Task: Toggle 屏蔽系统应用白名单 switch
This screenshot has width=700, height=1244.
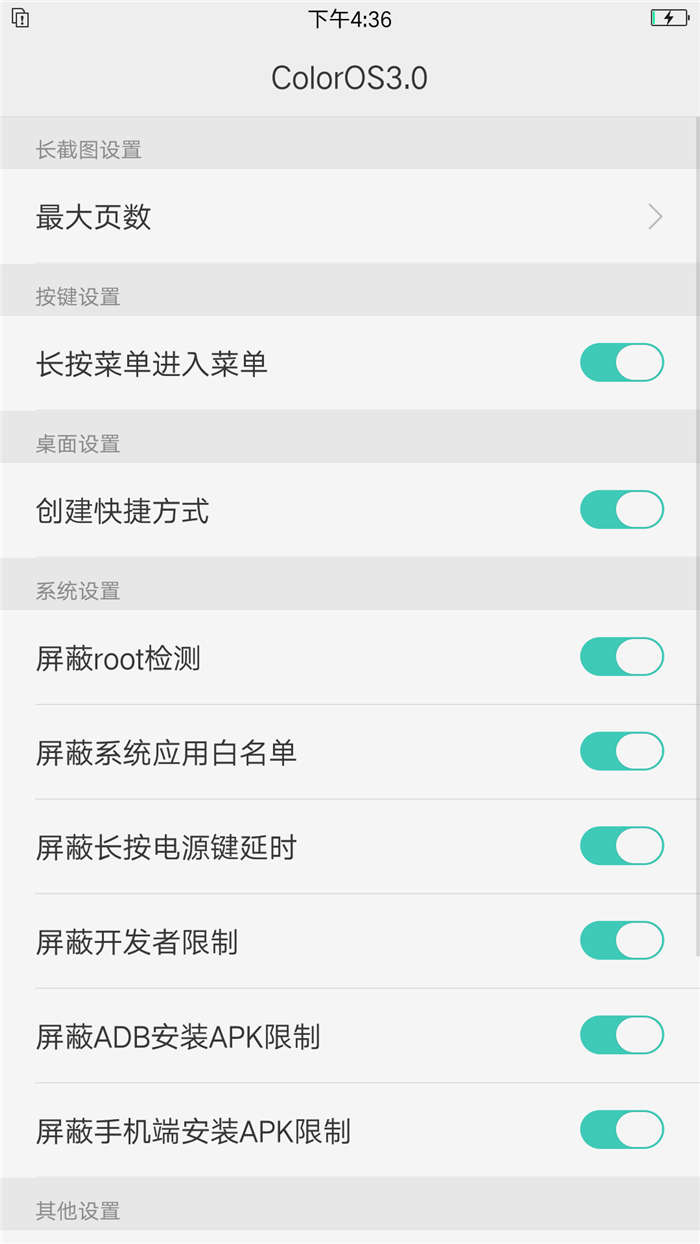Action: (621, 751)
